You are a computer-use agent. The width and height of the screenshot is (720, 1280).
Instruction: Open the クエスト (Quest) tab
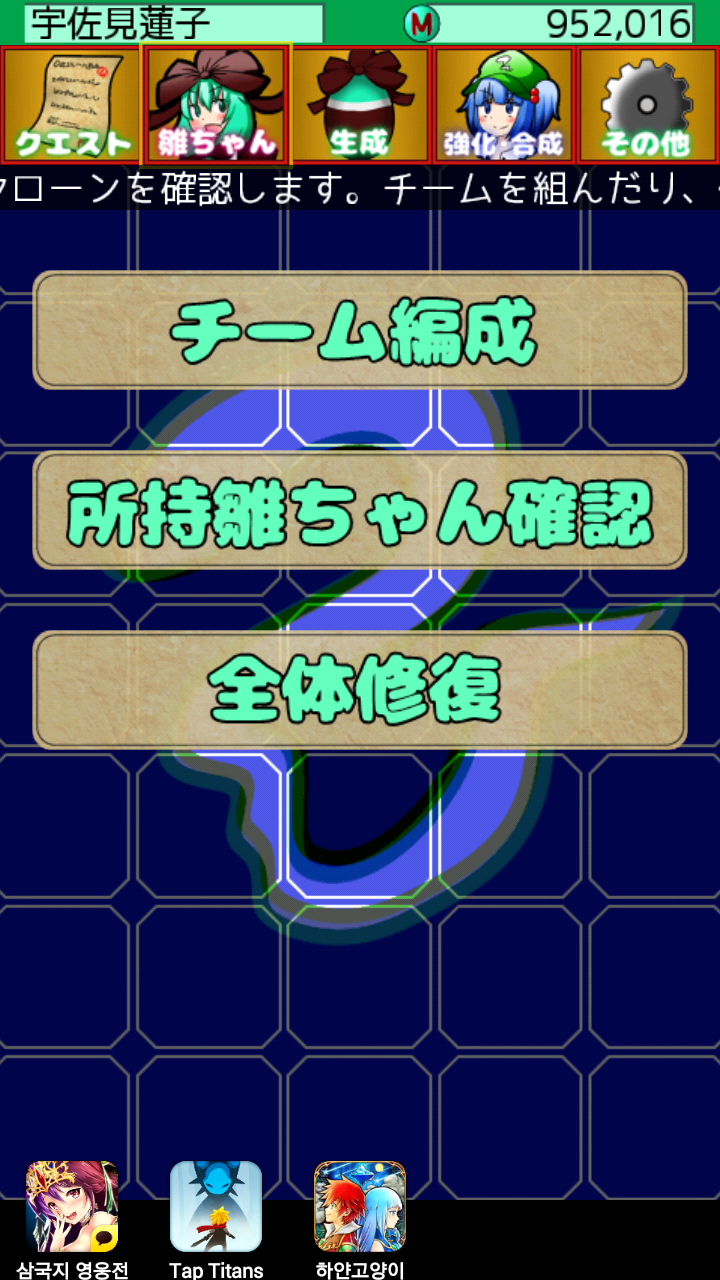pos(72,105)
